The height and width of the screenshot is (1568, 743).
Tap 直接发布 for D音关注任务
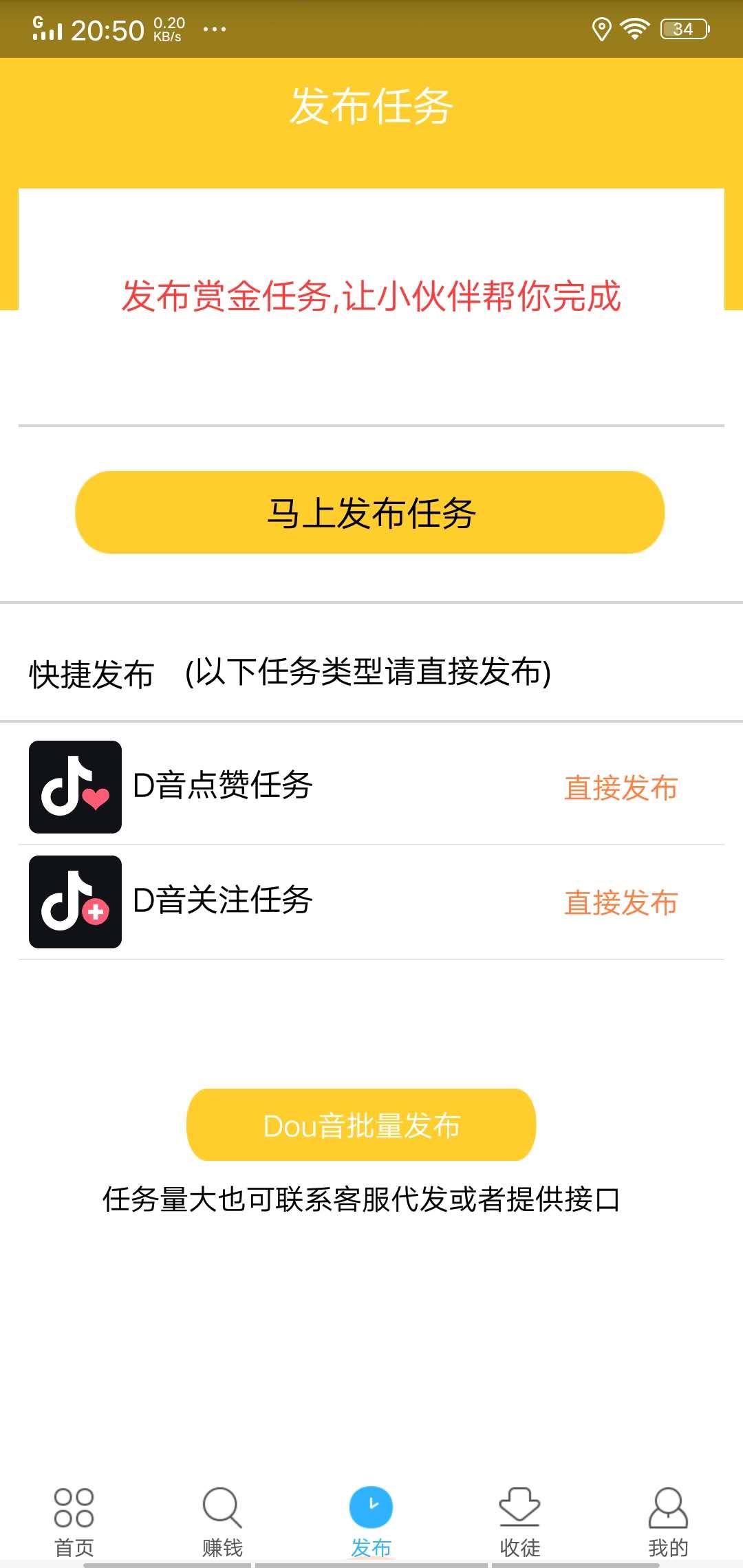pos(621,902)
